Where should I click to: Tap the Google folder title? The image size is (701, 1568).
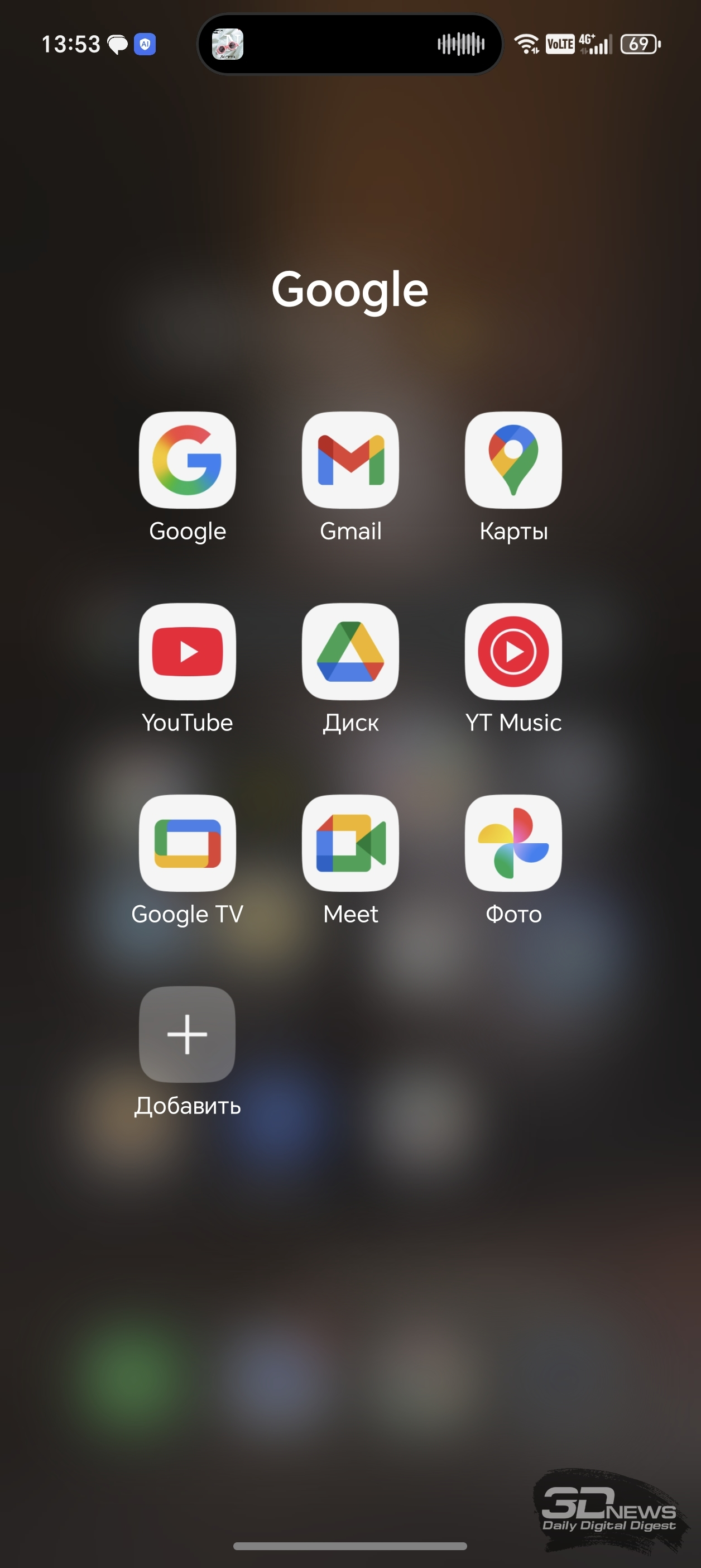[x=350, y=290]
